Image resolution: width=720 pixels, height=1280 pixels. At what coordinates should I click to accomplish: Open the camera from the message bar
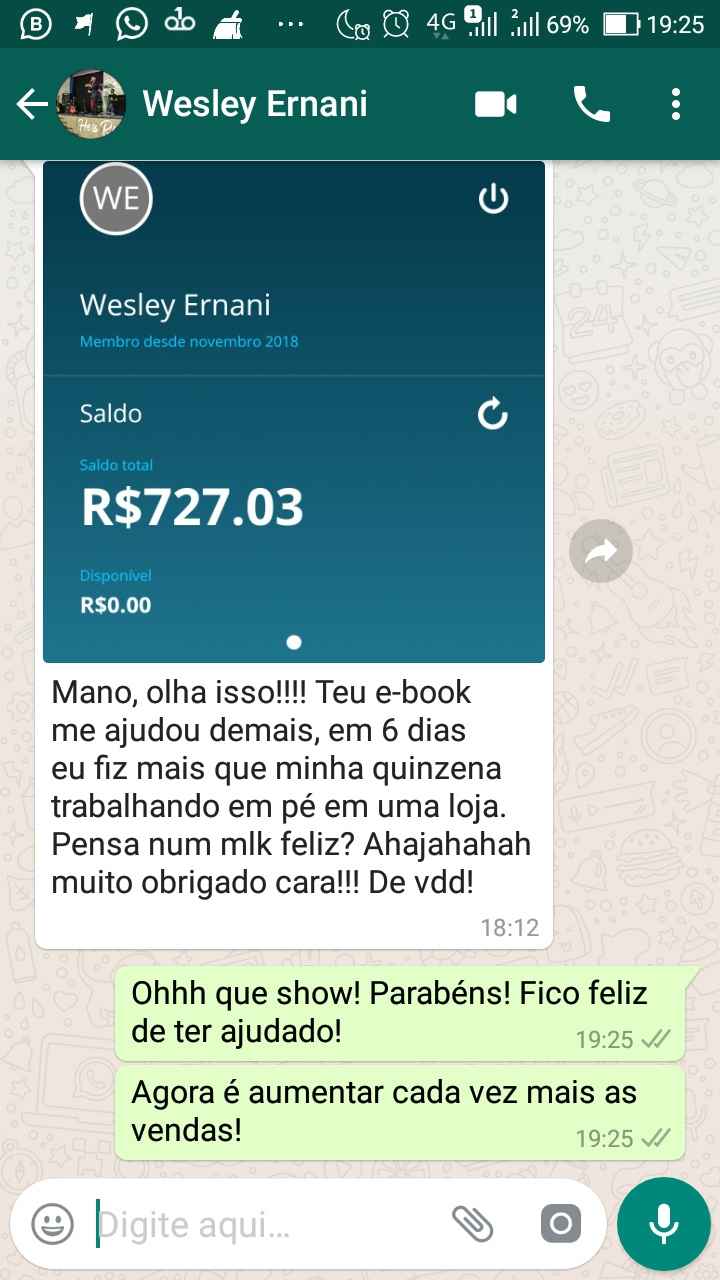pos(560,1223)
